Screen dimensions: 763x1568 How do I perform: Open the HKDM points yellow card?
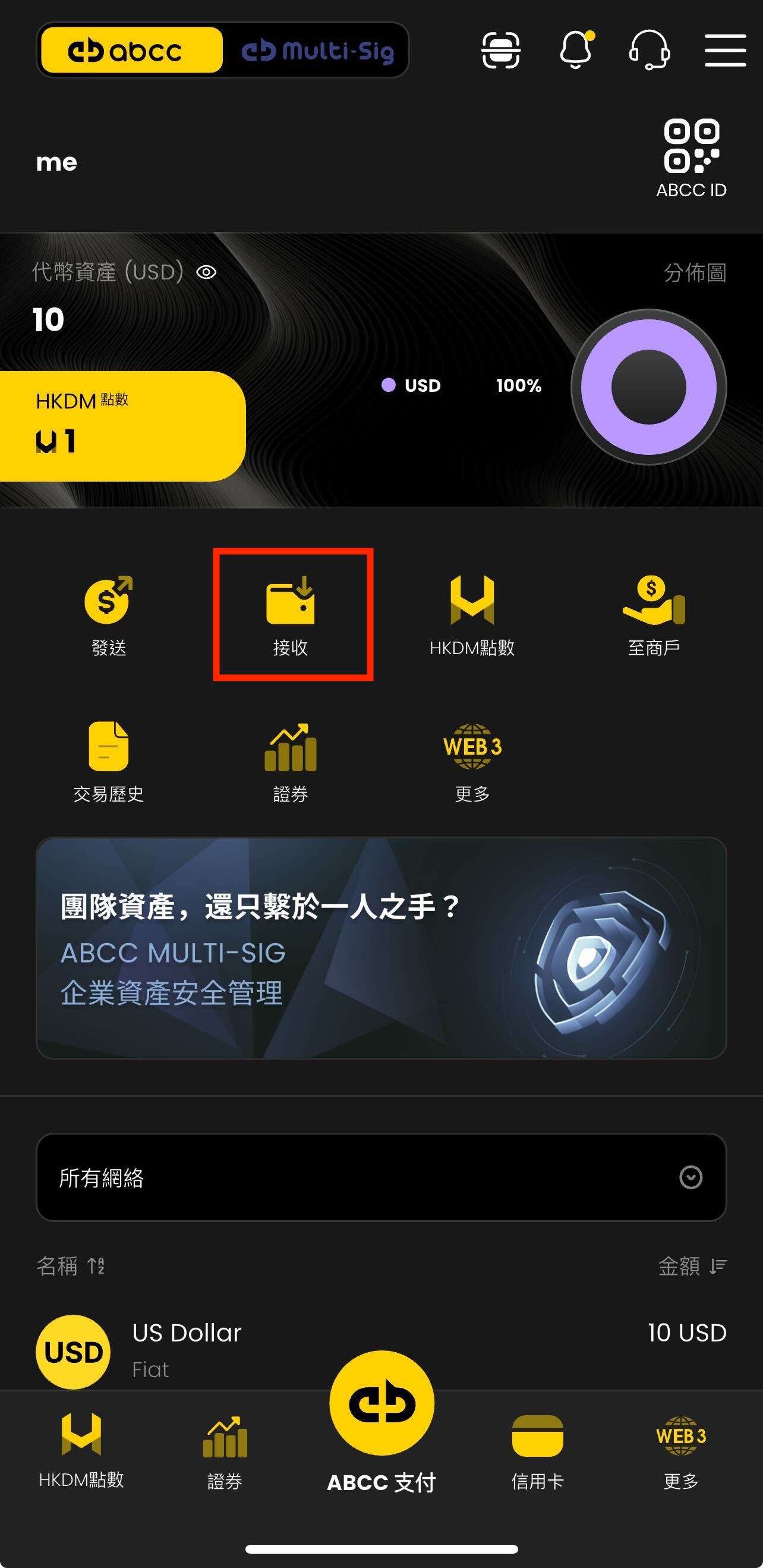point(122,426)
